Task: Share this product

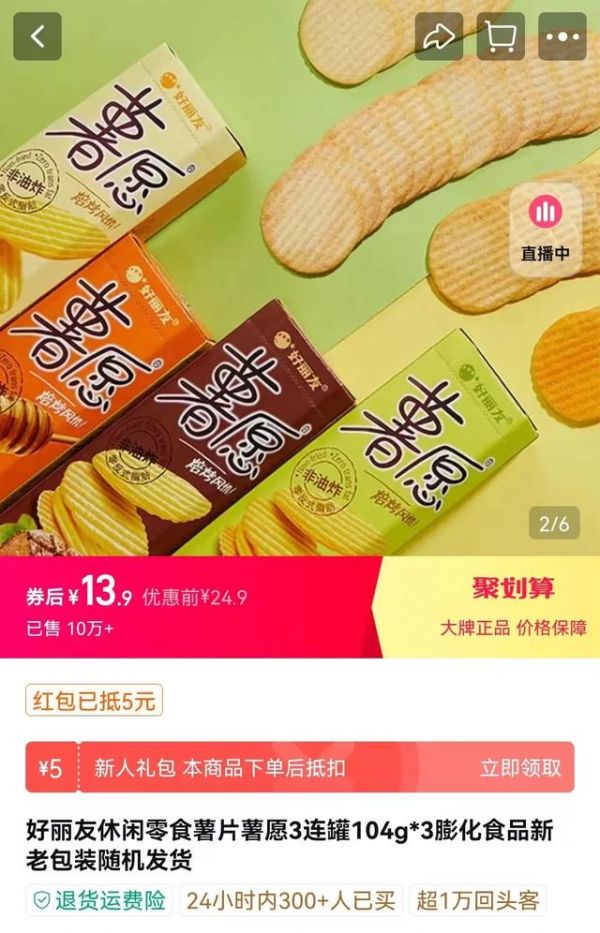Action: click(x=439, y=37)
